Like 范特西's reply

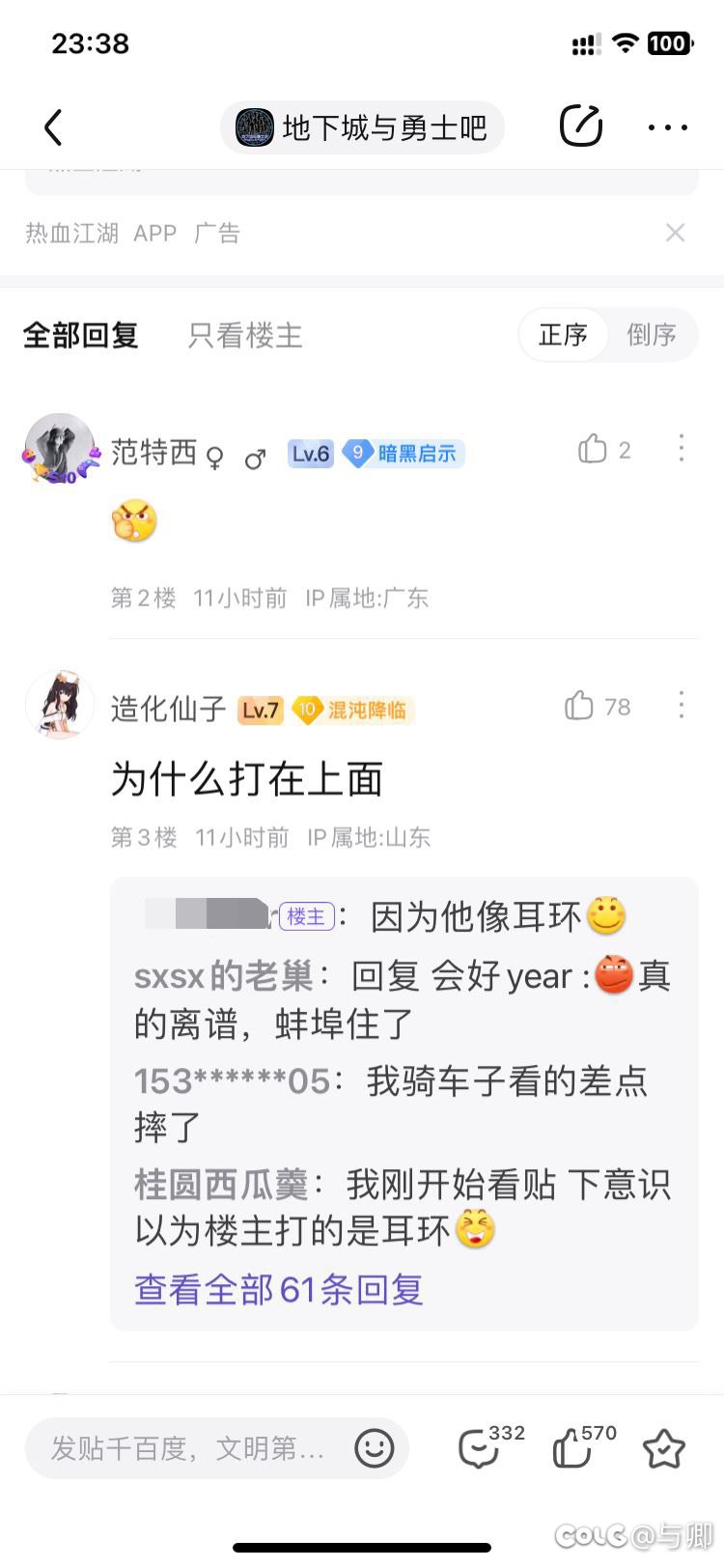[x=594, y=449]
